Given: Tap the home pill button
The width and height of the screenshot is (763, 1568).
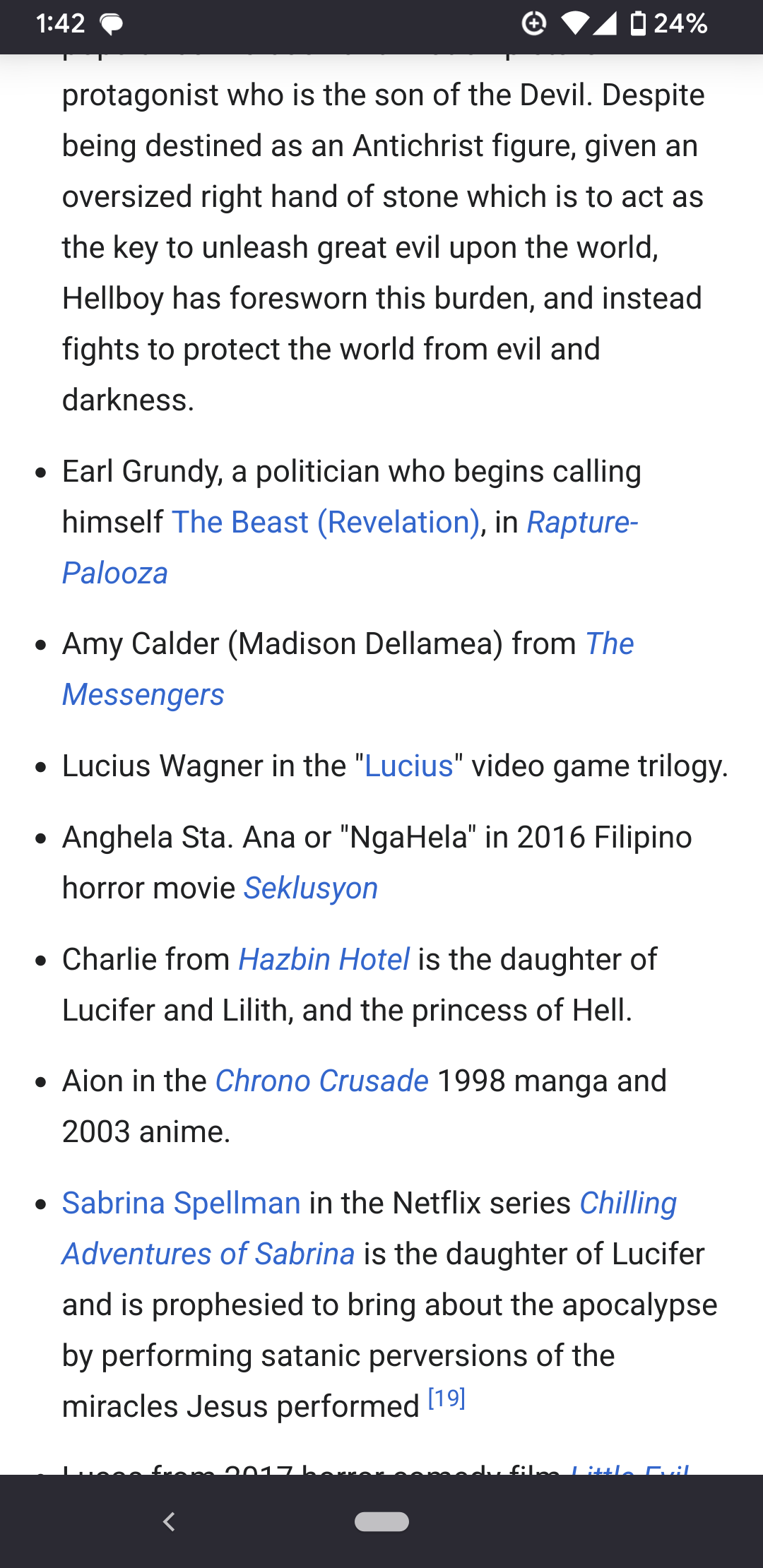Looking at the screenshot, I should pyautogui.click(x=381, y=1521).
